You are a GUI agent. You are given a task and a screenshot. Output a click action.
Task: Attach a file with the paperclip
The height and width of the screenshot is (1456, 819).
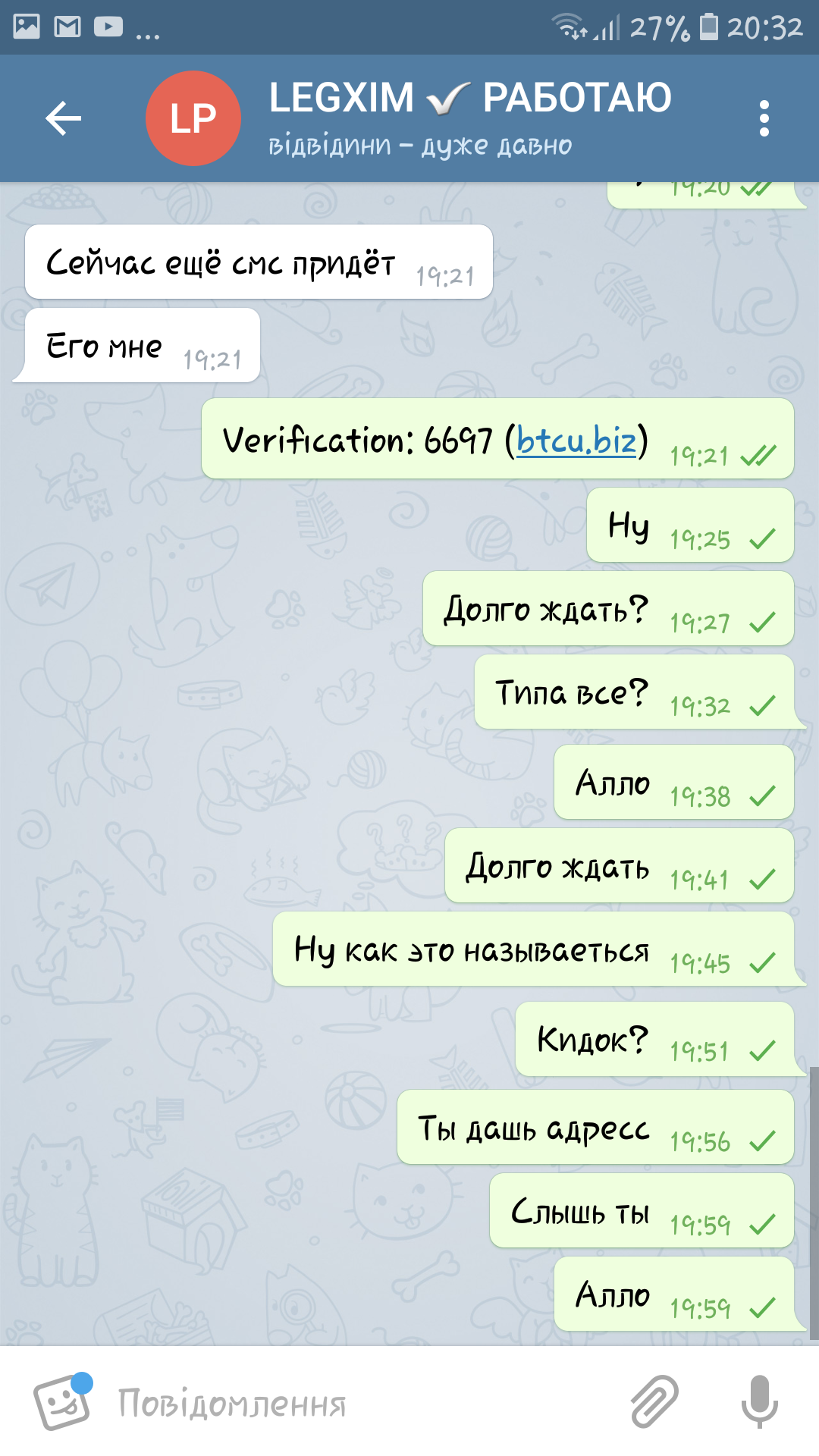click(x=654, y=1401)
